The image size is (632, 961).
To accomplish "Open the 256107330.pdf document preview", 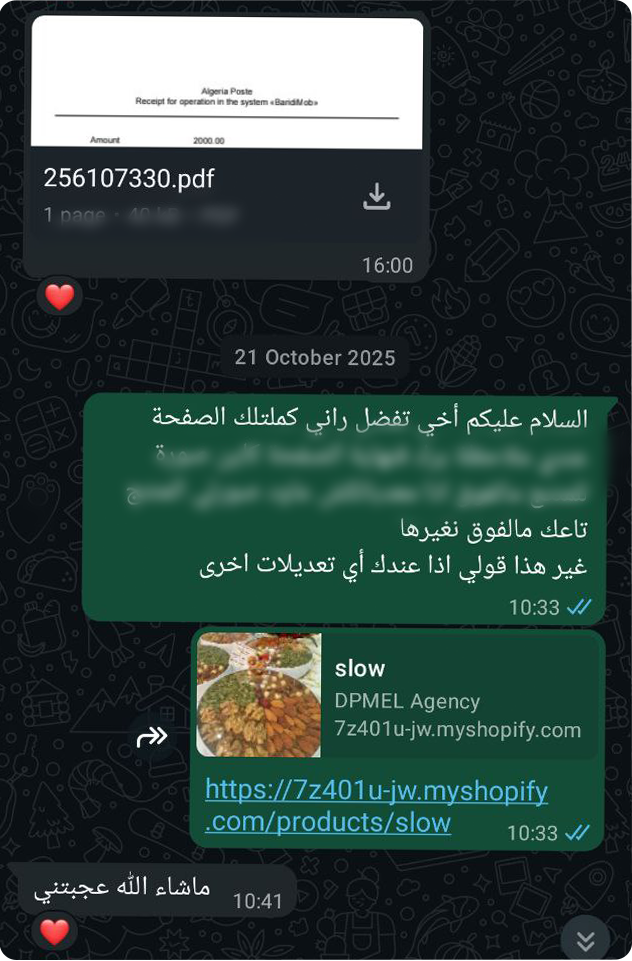I will 227,84.
